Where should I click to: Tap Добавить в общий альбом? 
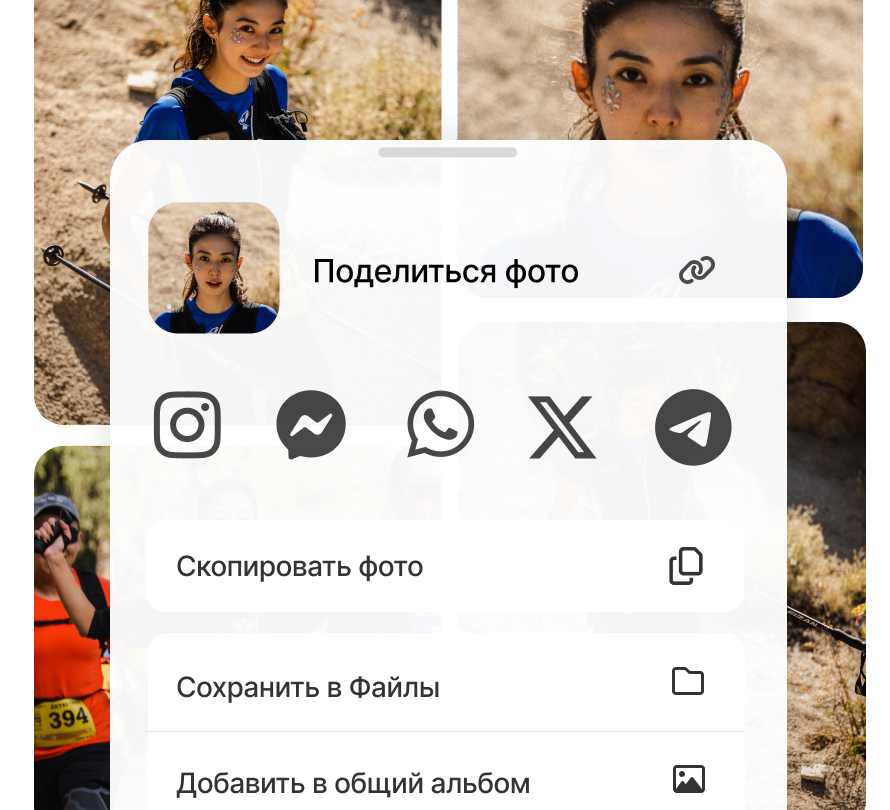444,781
